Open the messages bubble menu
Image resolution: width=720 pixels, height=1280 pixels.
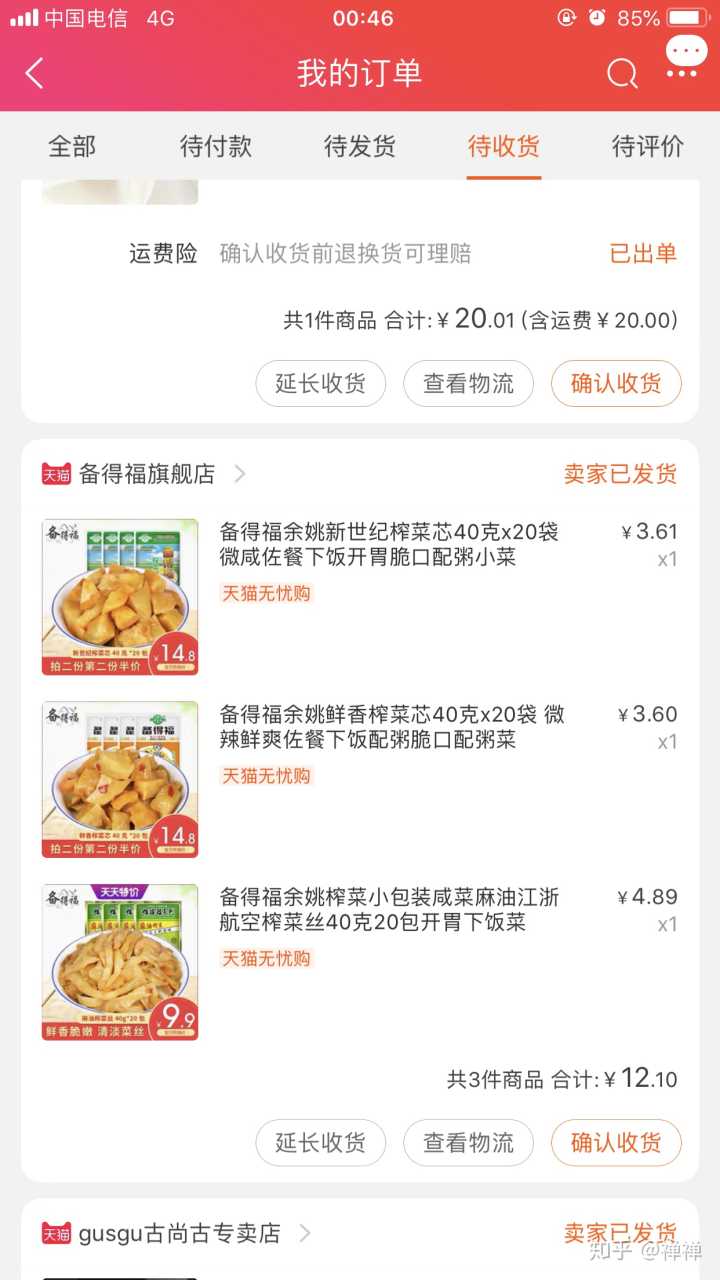[686, 58]
